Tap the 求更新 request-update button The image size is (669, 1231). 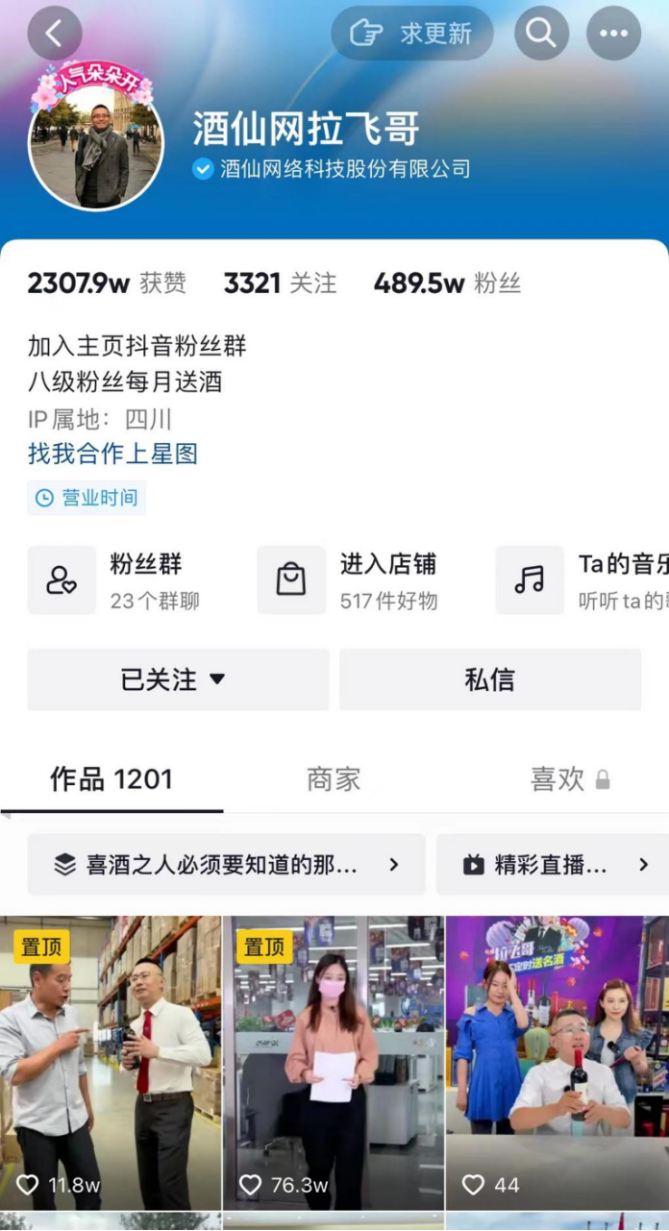[x=412, y=33]
